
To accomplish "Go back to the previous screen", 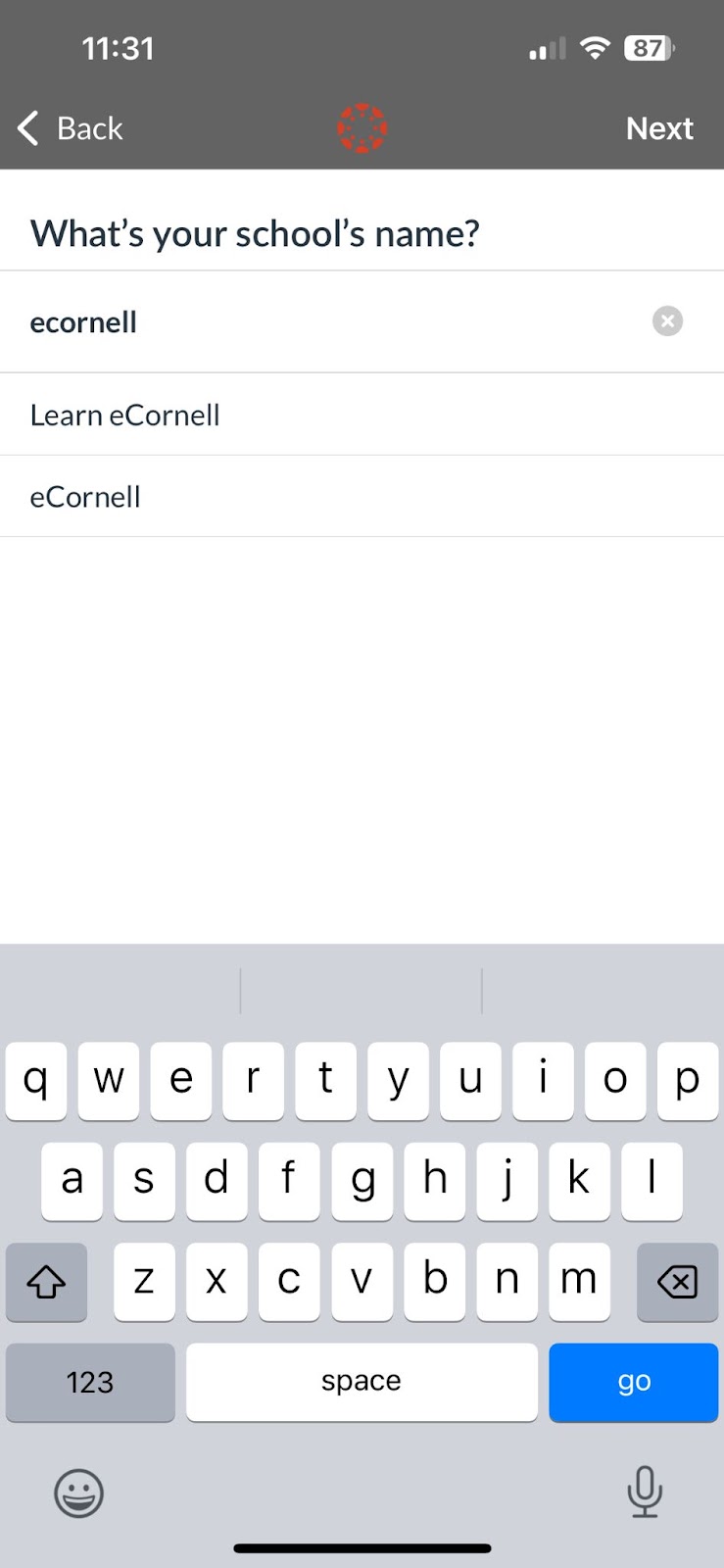I will (70, 128).
